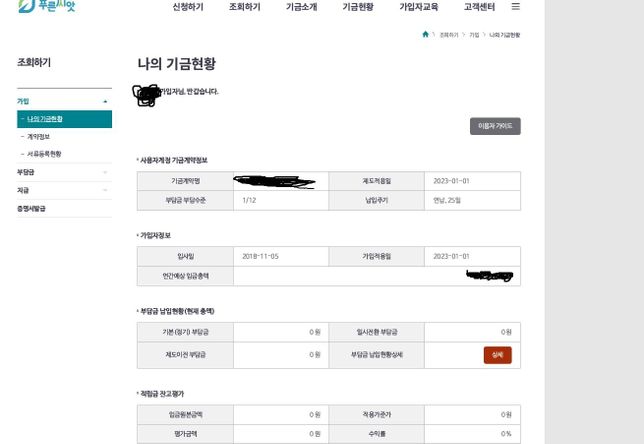Open the hamburger menu icon
Screen dimensions: 644x444
(x=515, y=6)
